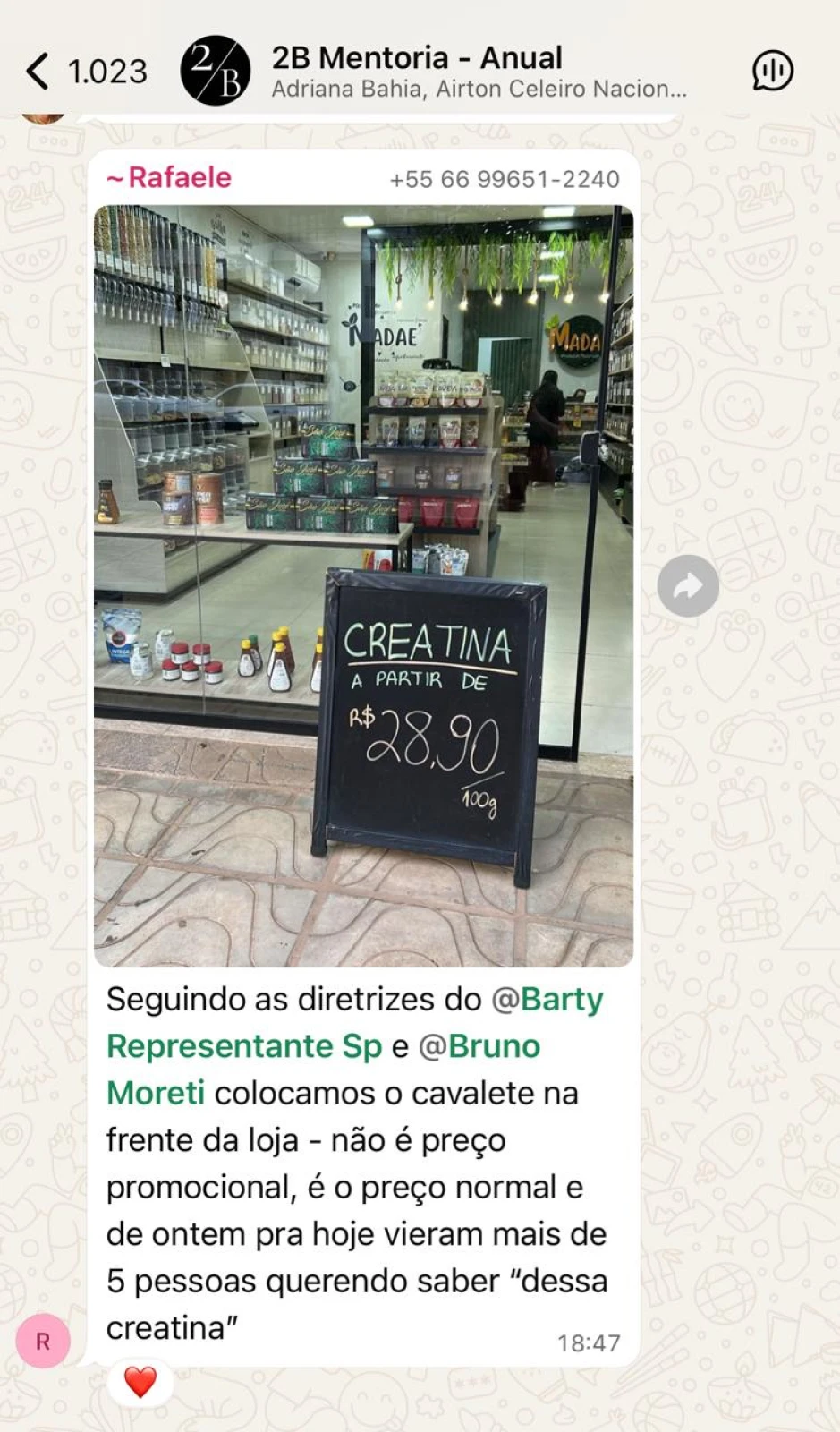
Task: Forward Rafaele's photo message
Action: click(x=688, y=586)
